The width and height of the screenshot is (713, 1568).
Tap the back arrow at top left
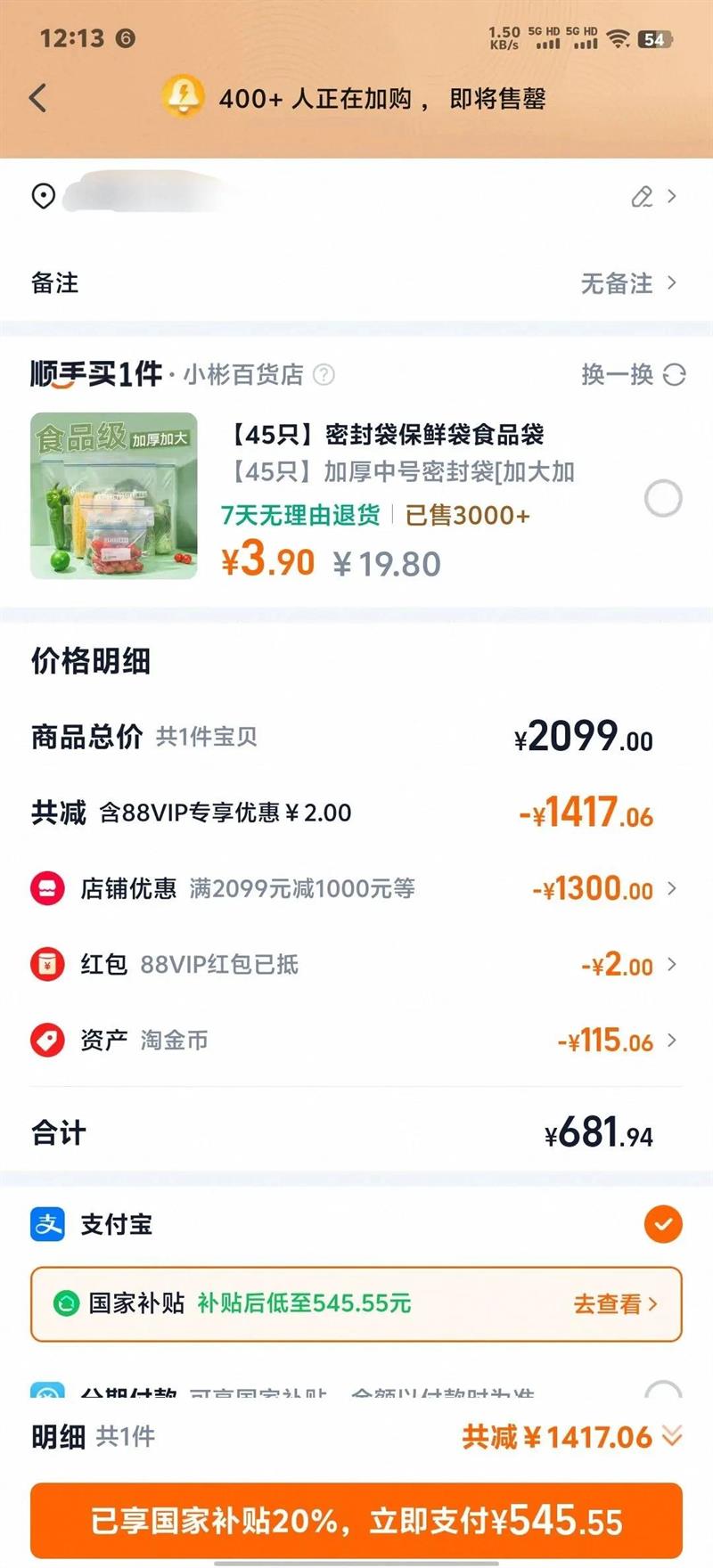(x=37, y=98)
